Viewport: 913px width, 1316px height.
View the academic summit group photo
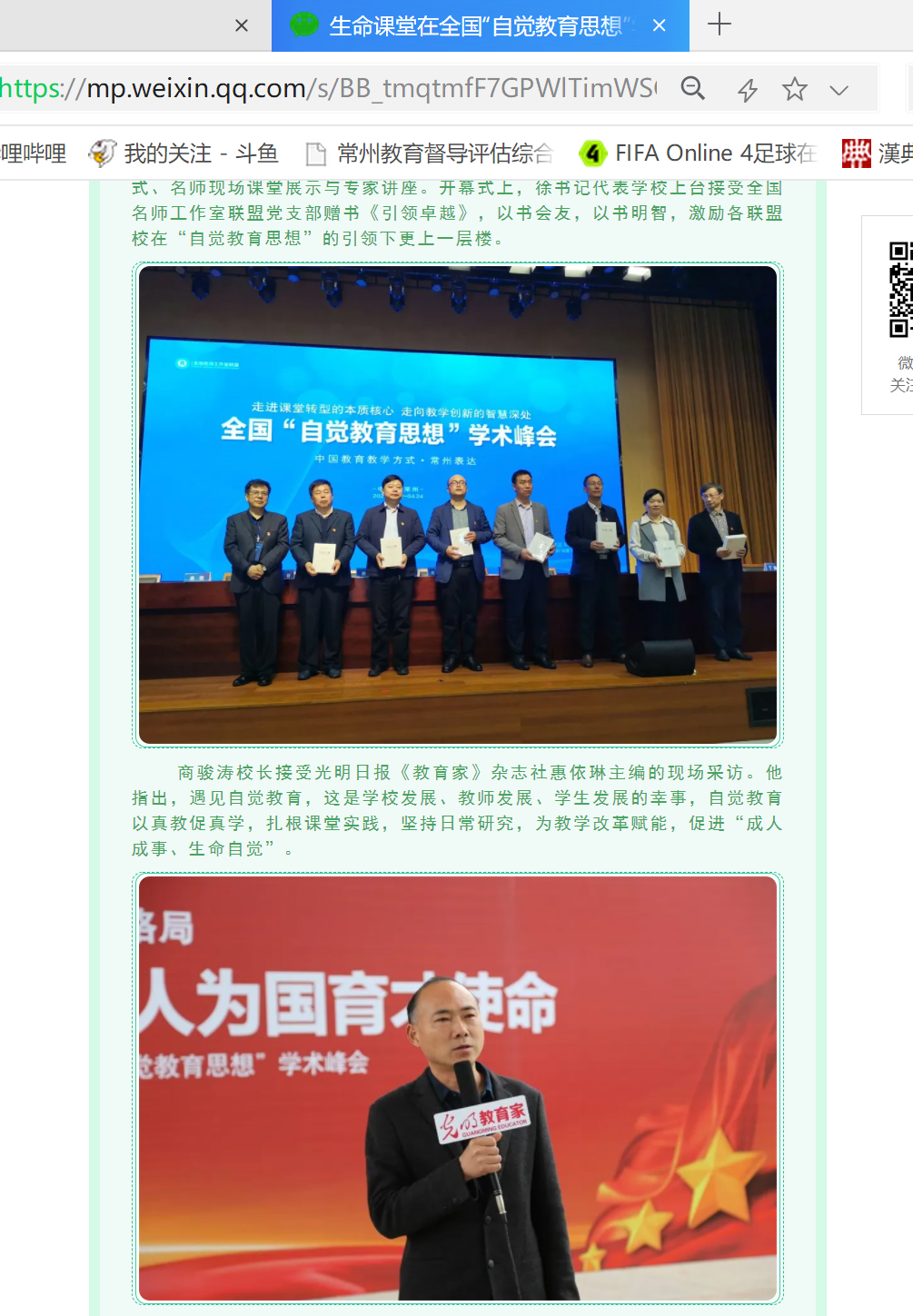(458, 505)
